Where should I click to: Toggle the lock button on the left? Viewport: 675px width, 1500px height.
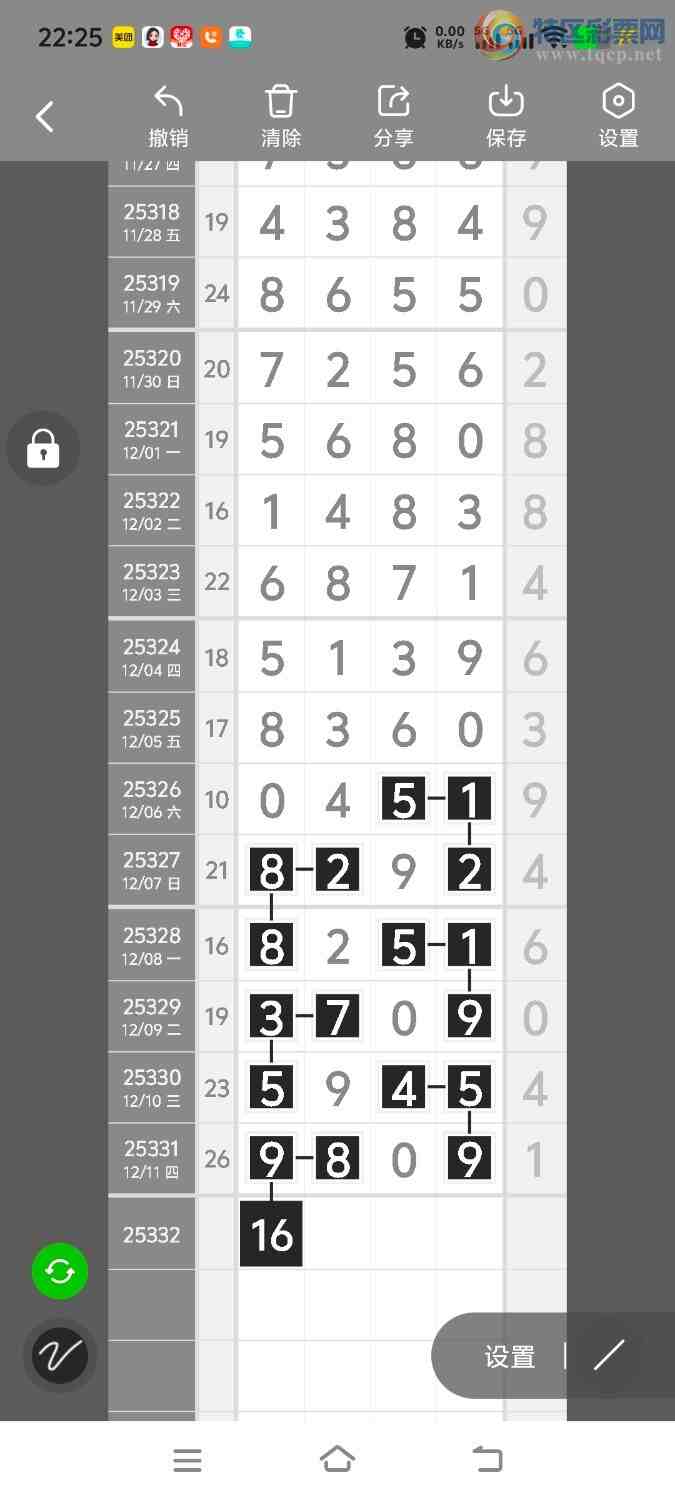(42, 448)
